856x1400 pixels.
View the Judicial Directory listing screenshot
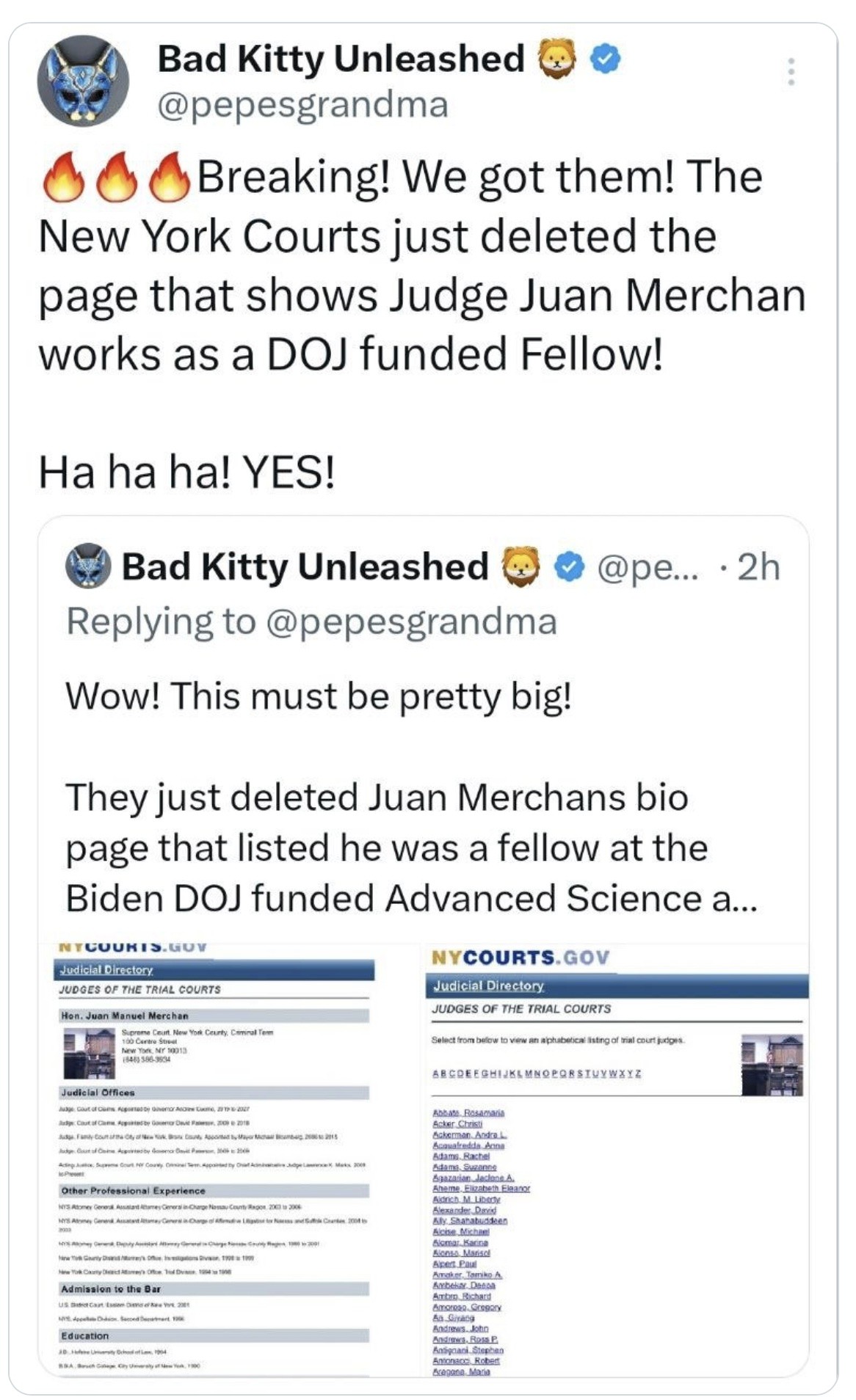tap(615, 1159)
